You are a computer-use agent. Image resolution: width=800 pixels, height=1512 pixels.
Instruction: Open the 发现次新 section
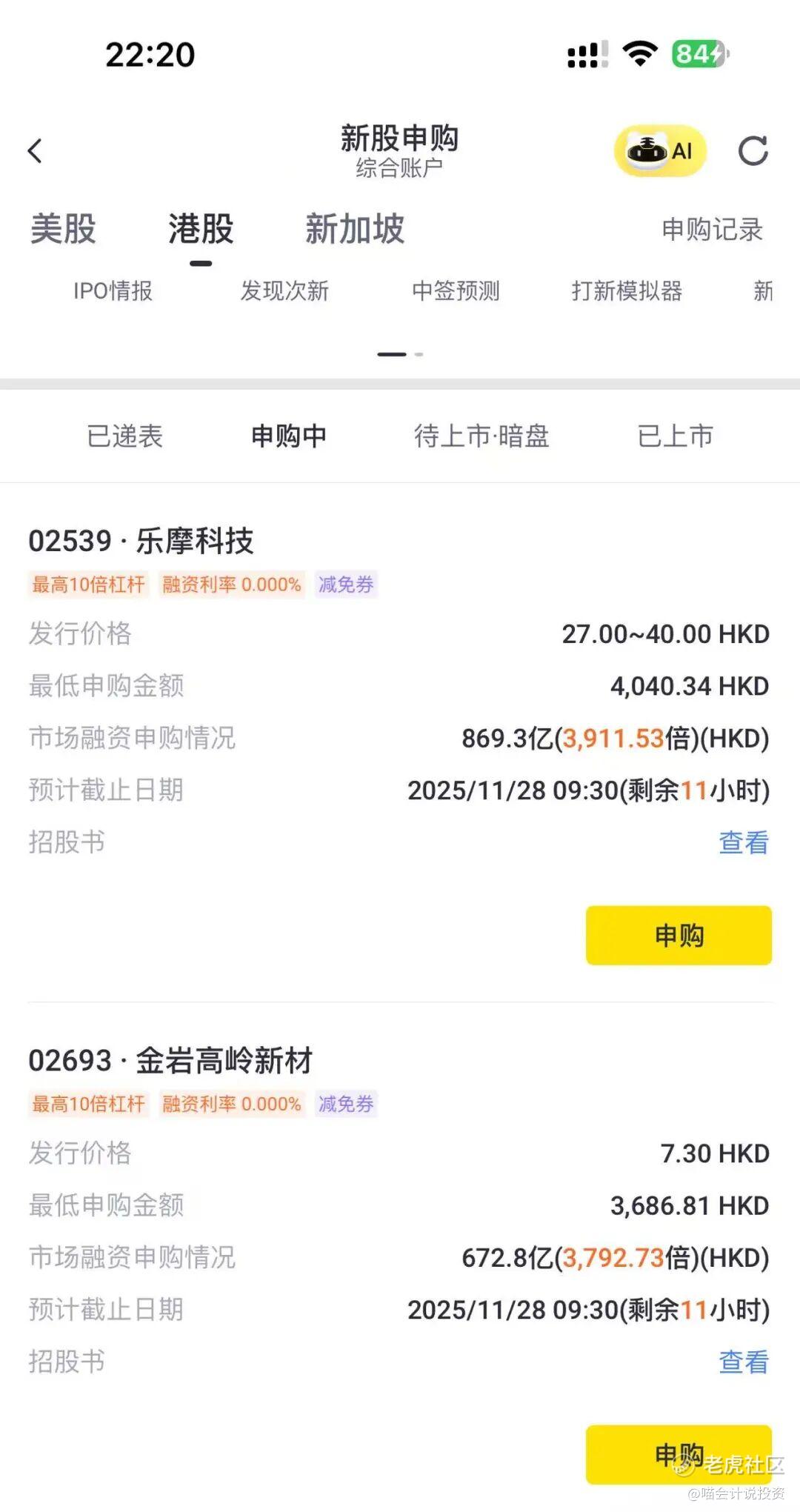click(284, 291)
